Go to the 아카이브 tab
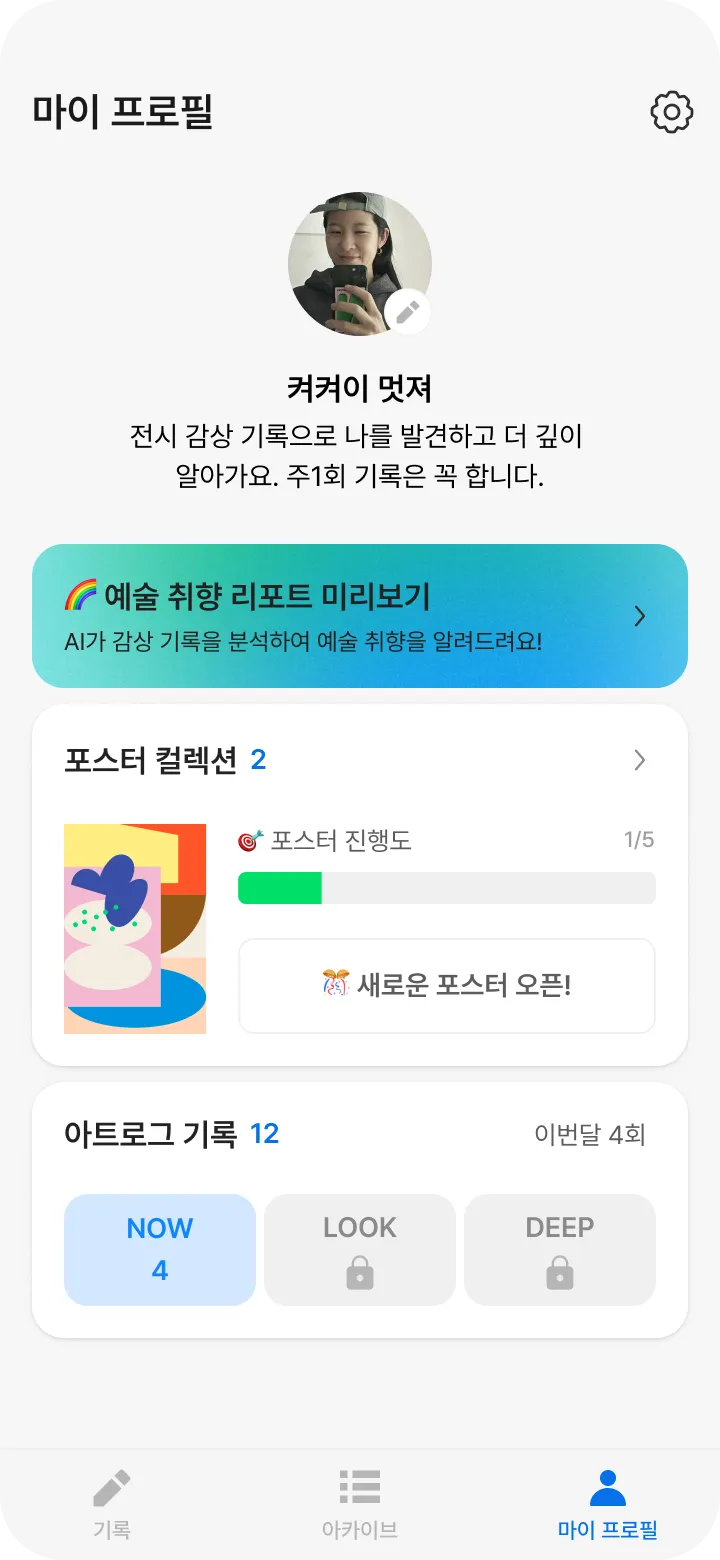This screenshot has height=1560, width=720. coord(360,1504)
